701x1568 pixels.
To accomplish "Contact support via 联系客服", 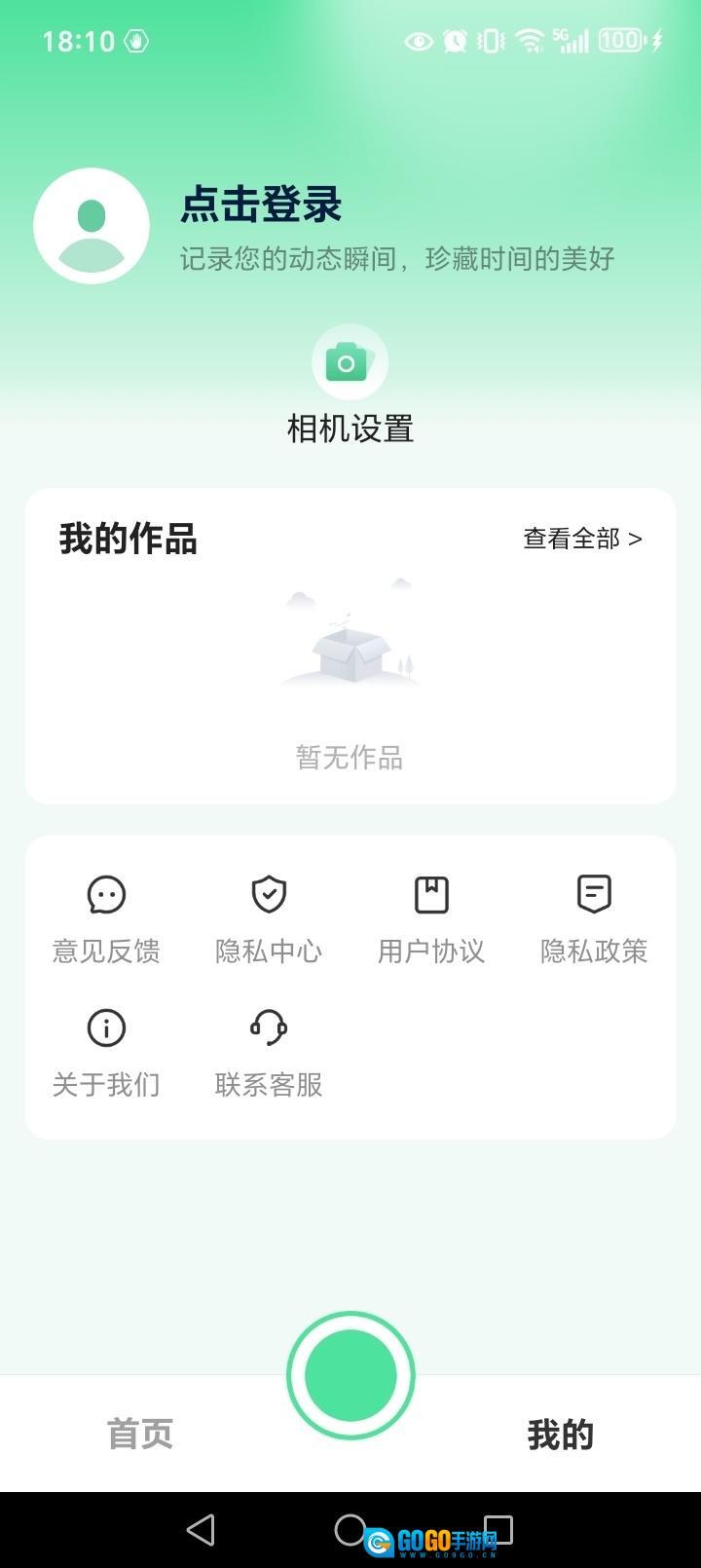I will (x=269, y=1052).
